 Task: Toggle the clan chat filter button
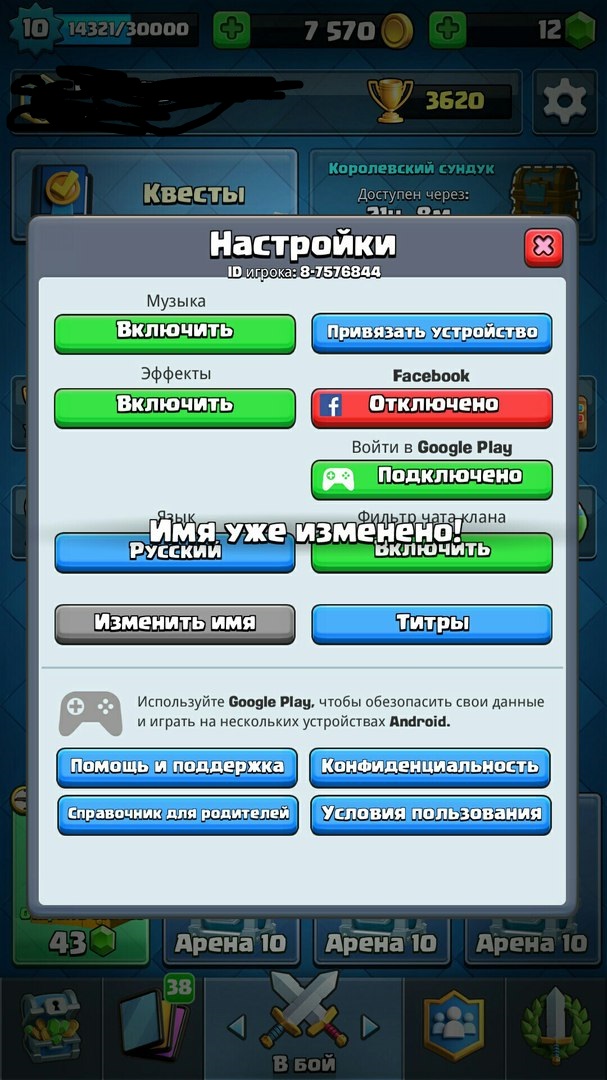point(432,552)
